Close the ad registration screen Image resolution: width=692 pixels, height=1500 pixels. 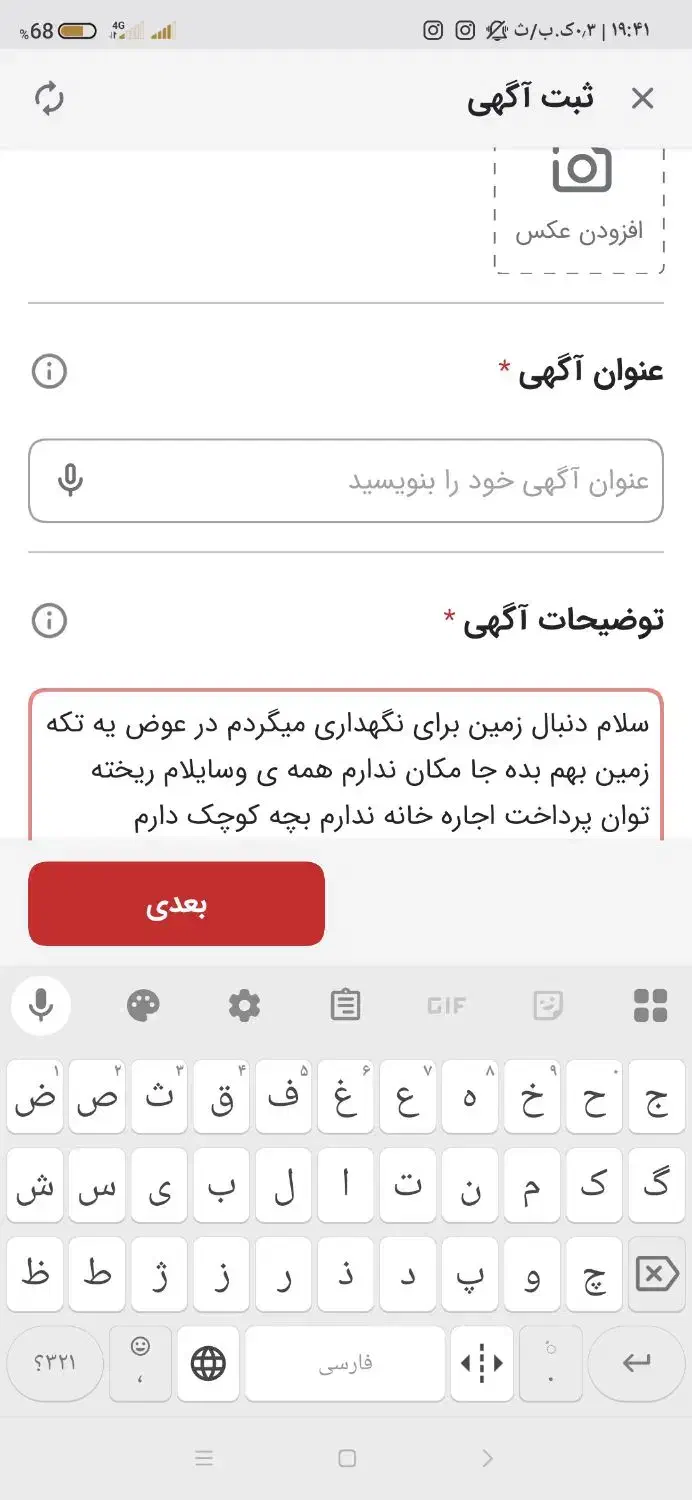click(x=642, y=98)
